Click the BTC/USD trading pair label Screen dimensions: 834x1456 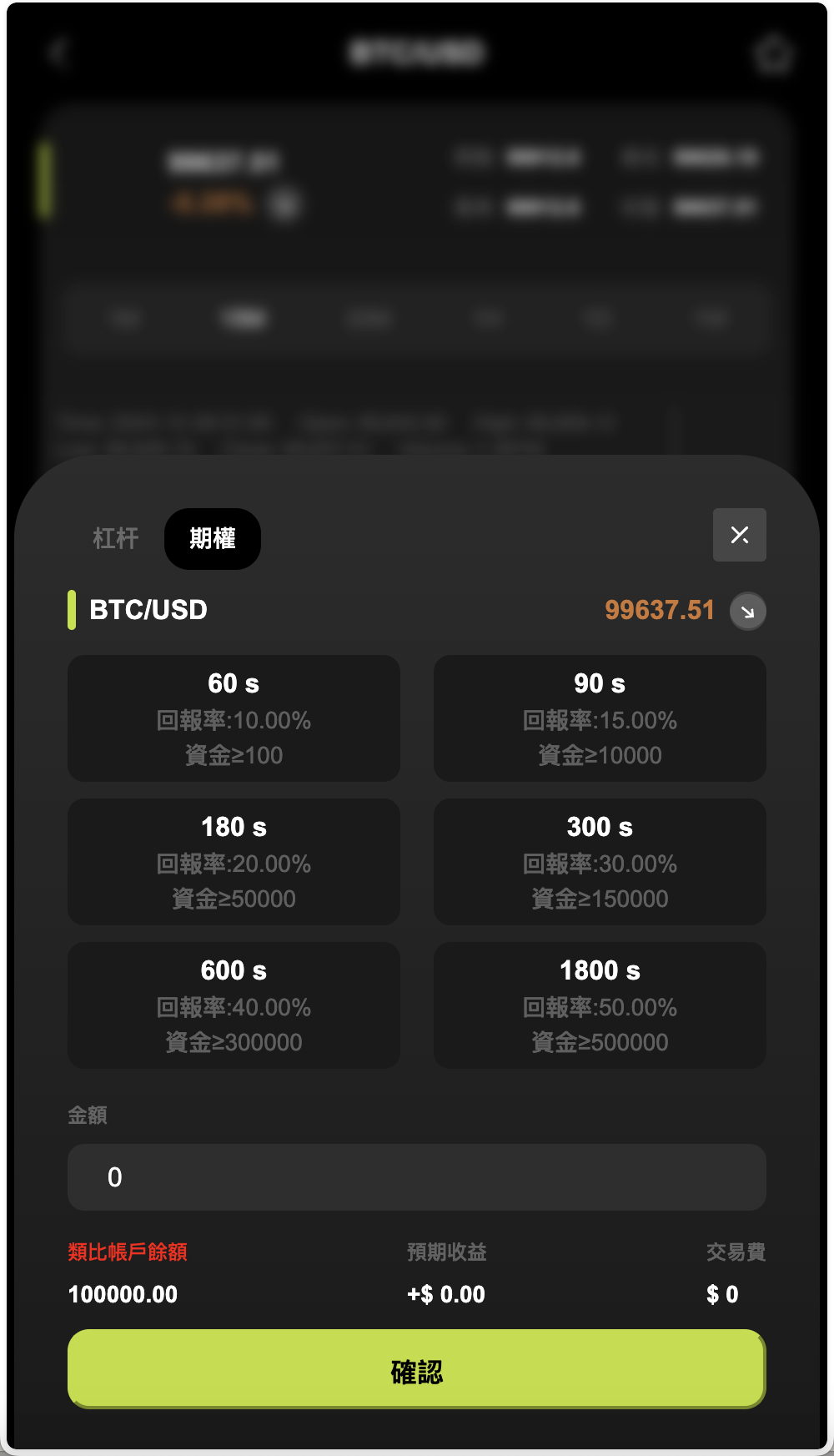pyautogui.click(x=148, y=610)
